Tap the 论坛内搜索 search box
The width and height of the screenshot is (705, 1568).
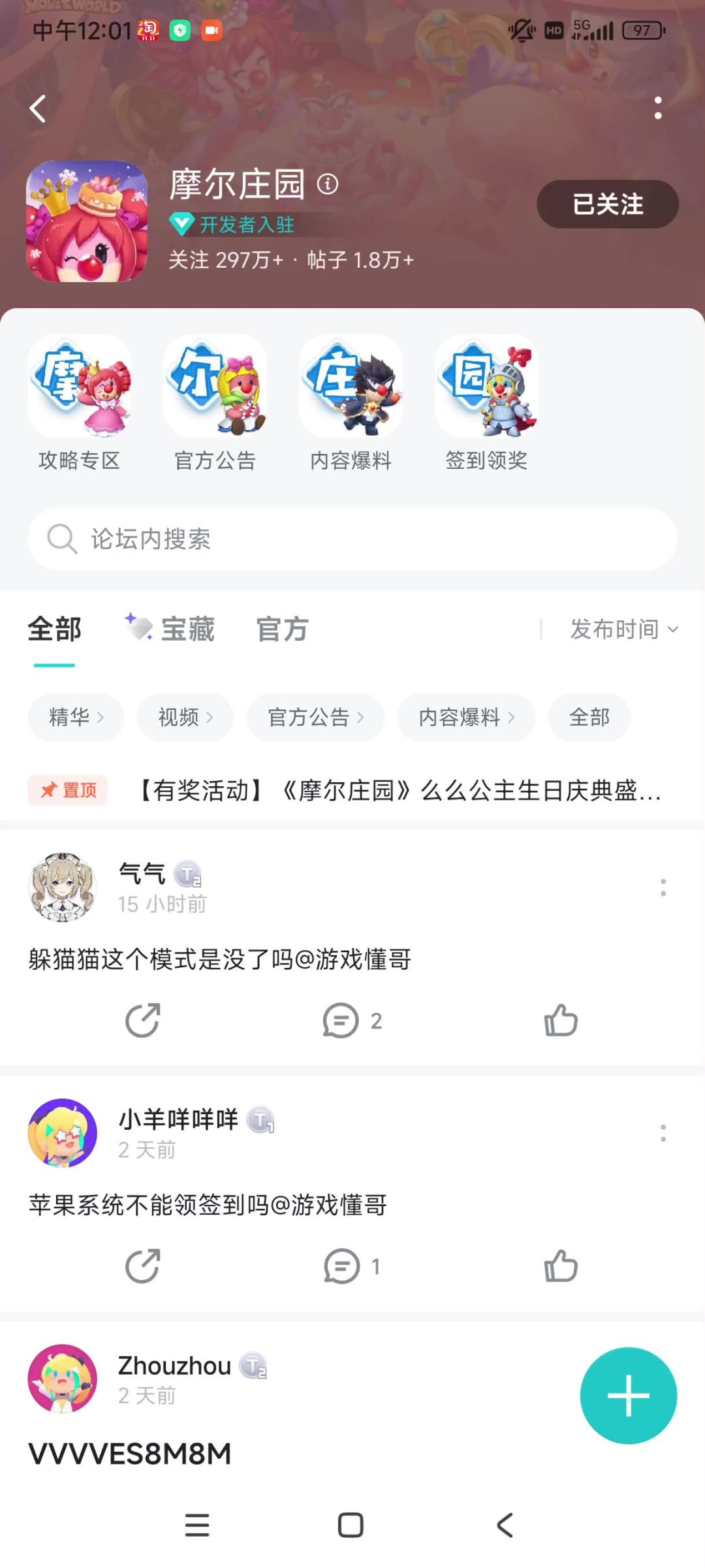click(352, 539)
